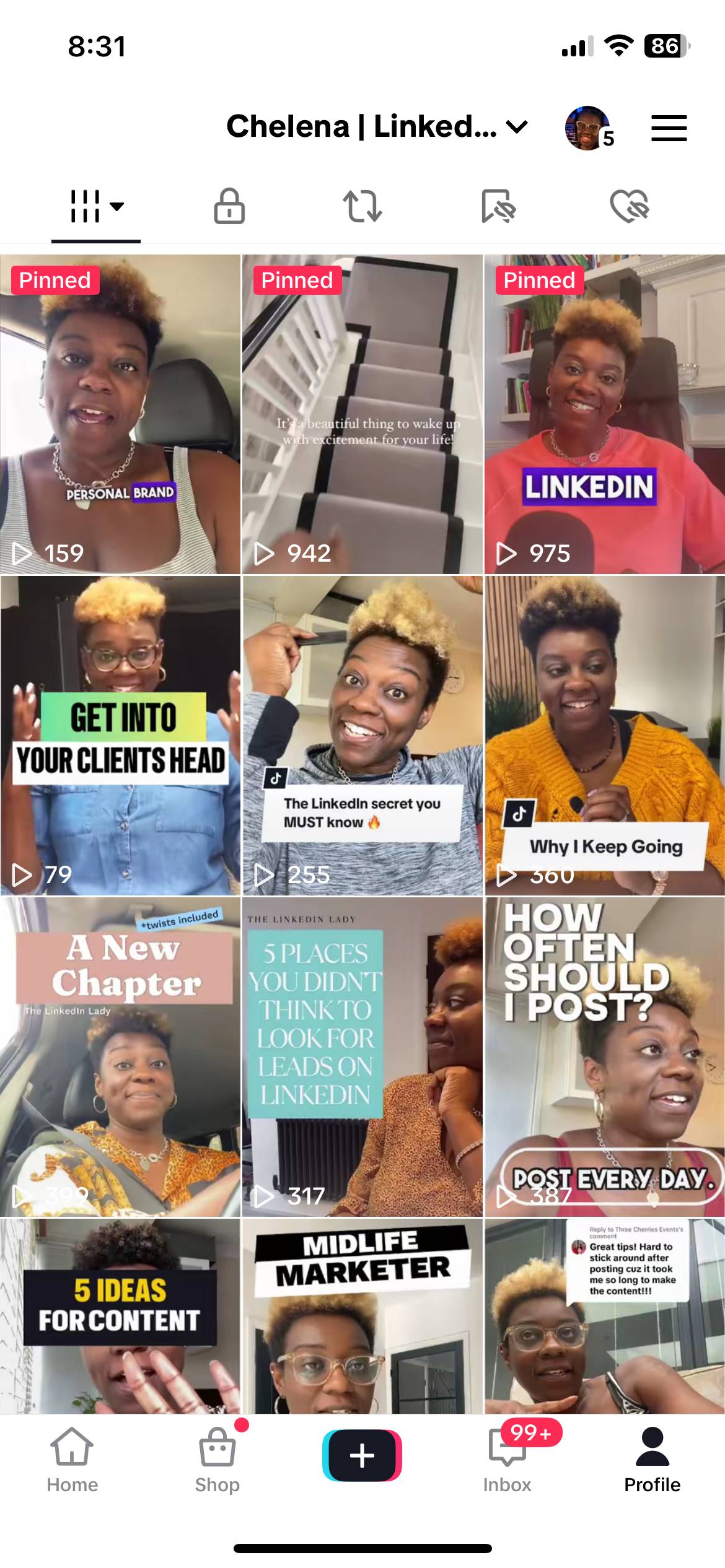Image resolution: width=725 pixels, height=1568 pixels.
Task: Open the hamburger menu
Action: (669, 128)
